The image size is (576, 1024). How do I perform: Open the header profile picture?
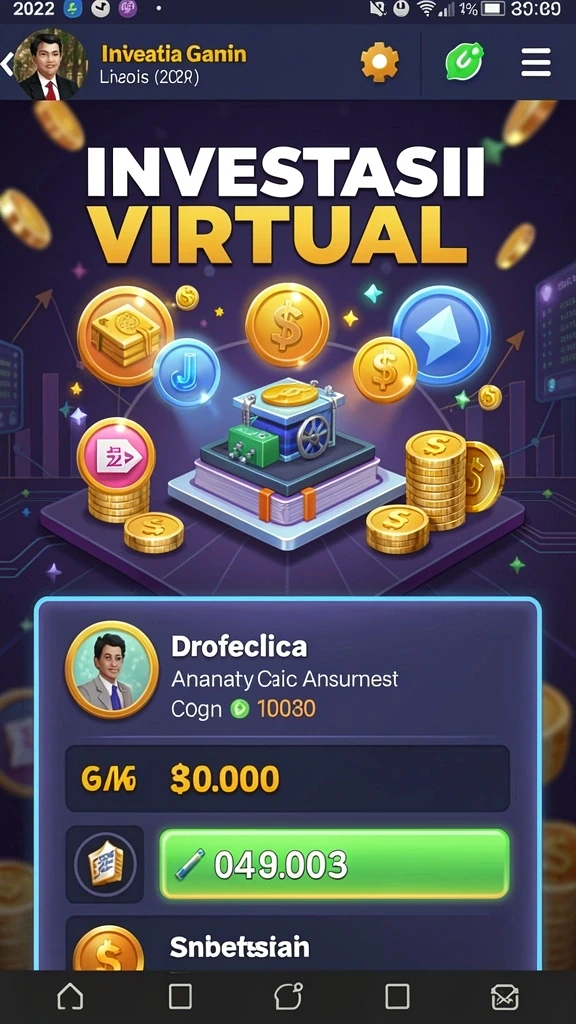point(50,65)
